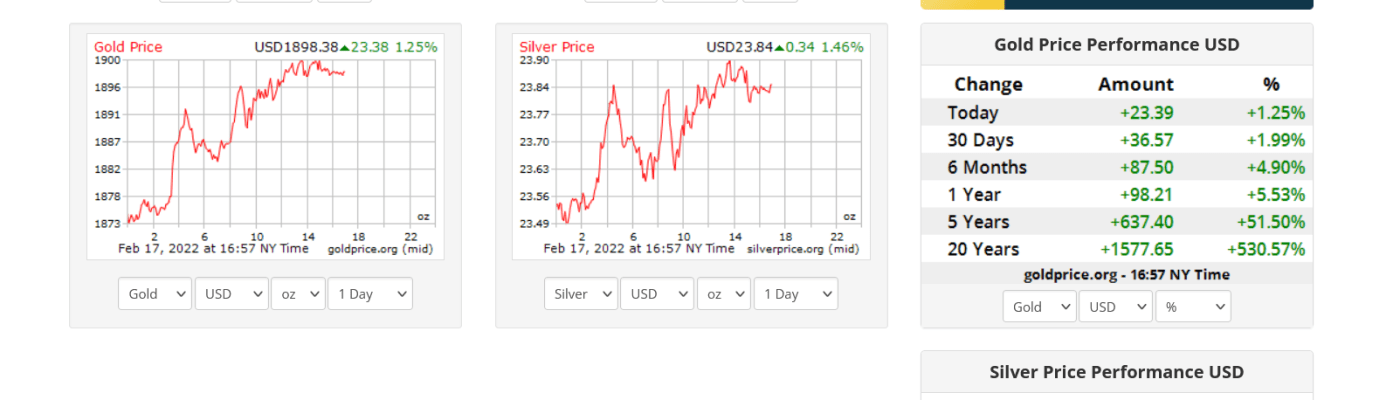Expand the oz unit dropdown under Gold Price chart

[x=299, y=294]
